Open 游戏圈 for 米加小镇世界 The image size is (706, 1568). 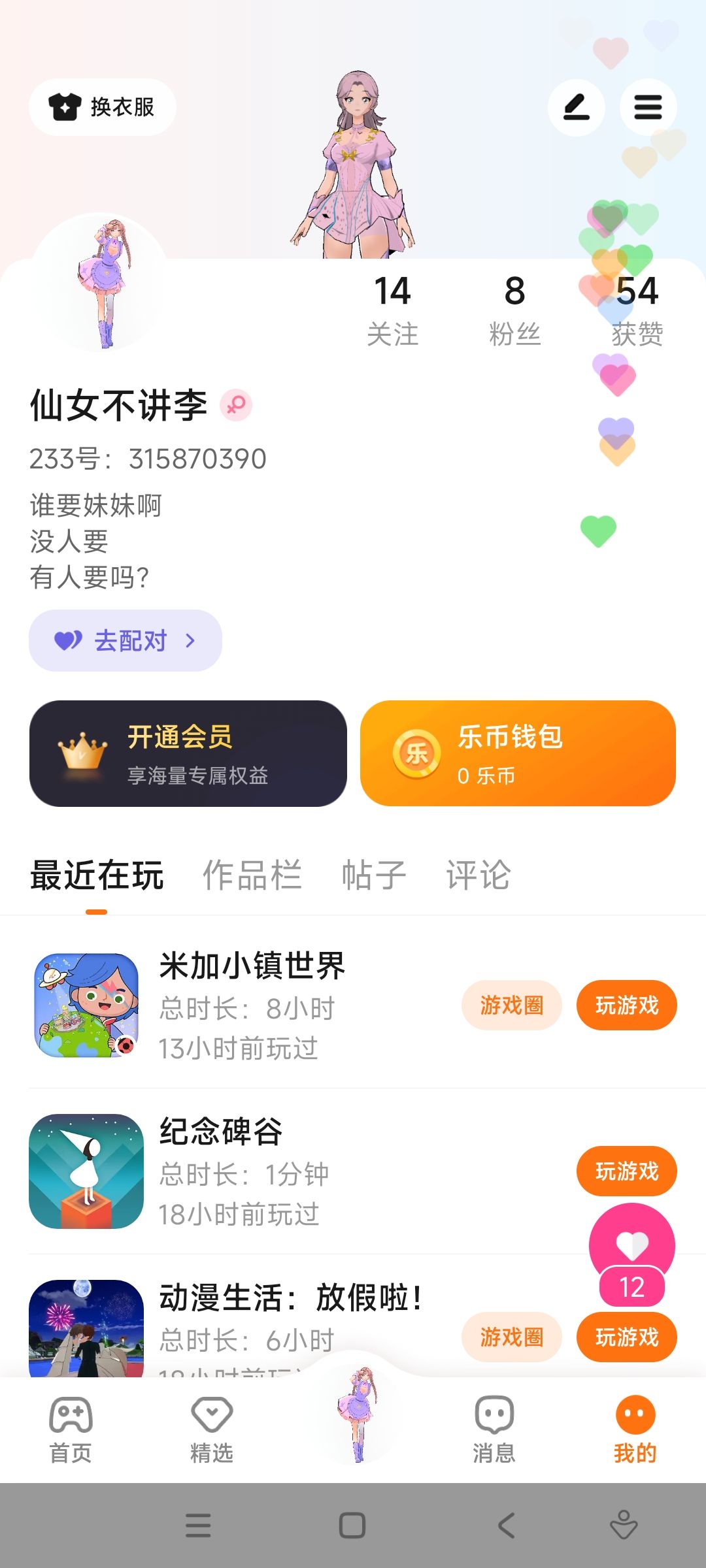(511, 1005)
